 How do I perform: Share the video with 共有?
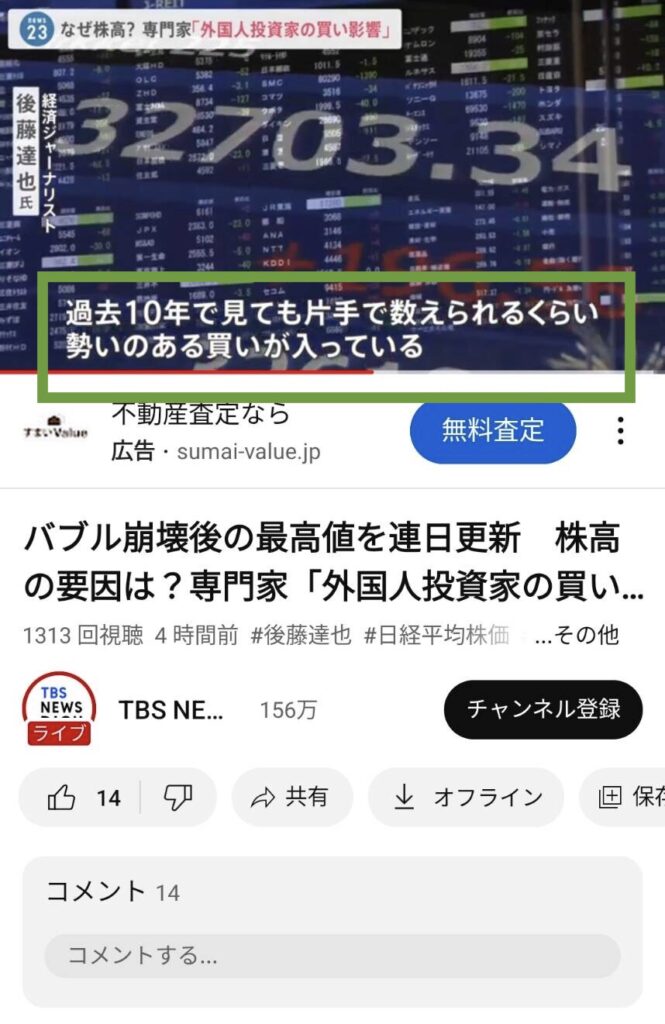(x=291, y=797)
